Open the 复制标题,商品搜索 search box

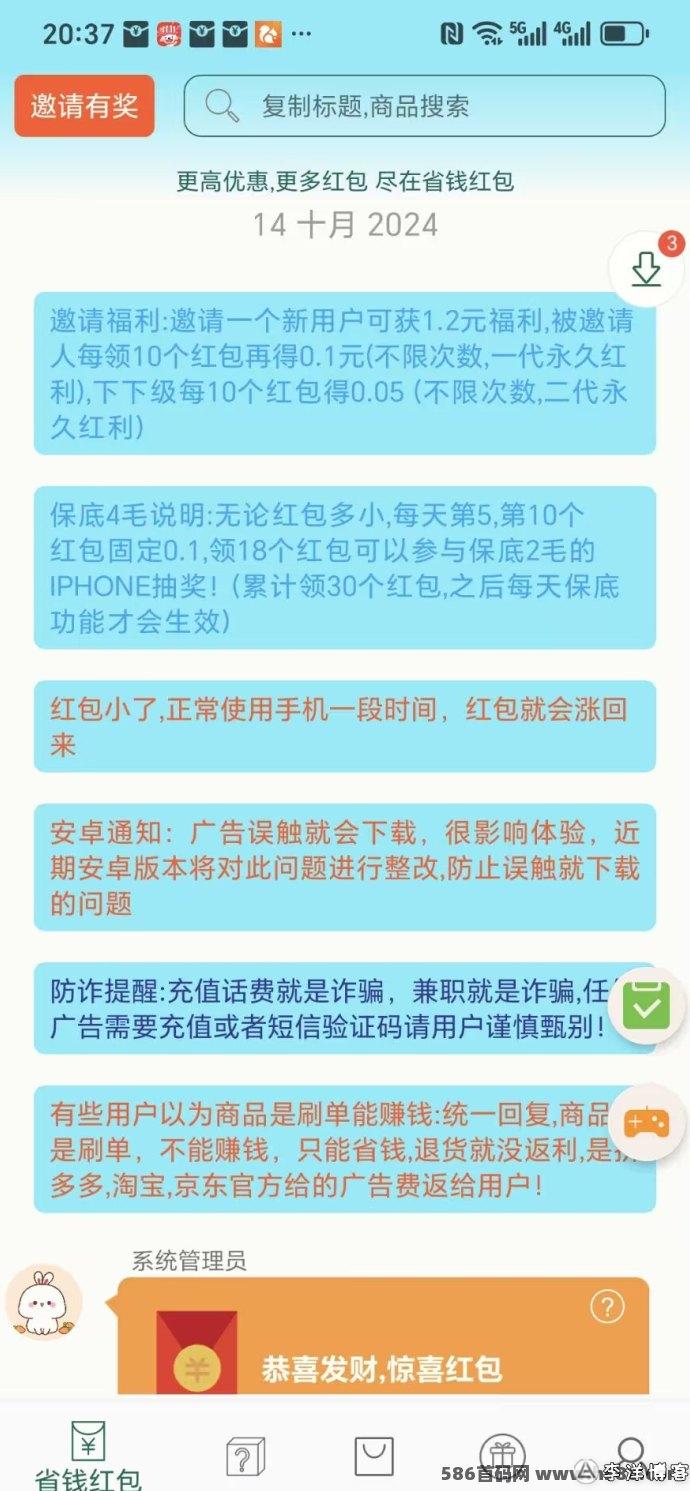click(424, 106)
